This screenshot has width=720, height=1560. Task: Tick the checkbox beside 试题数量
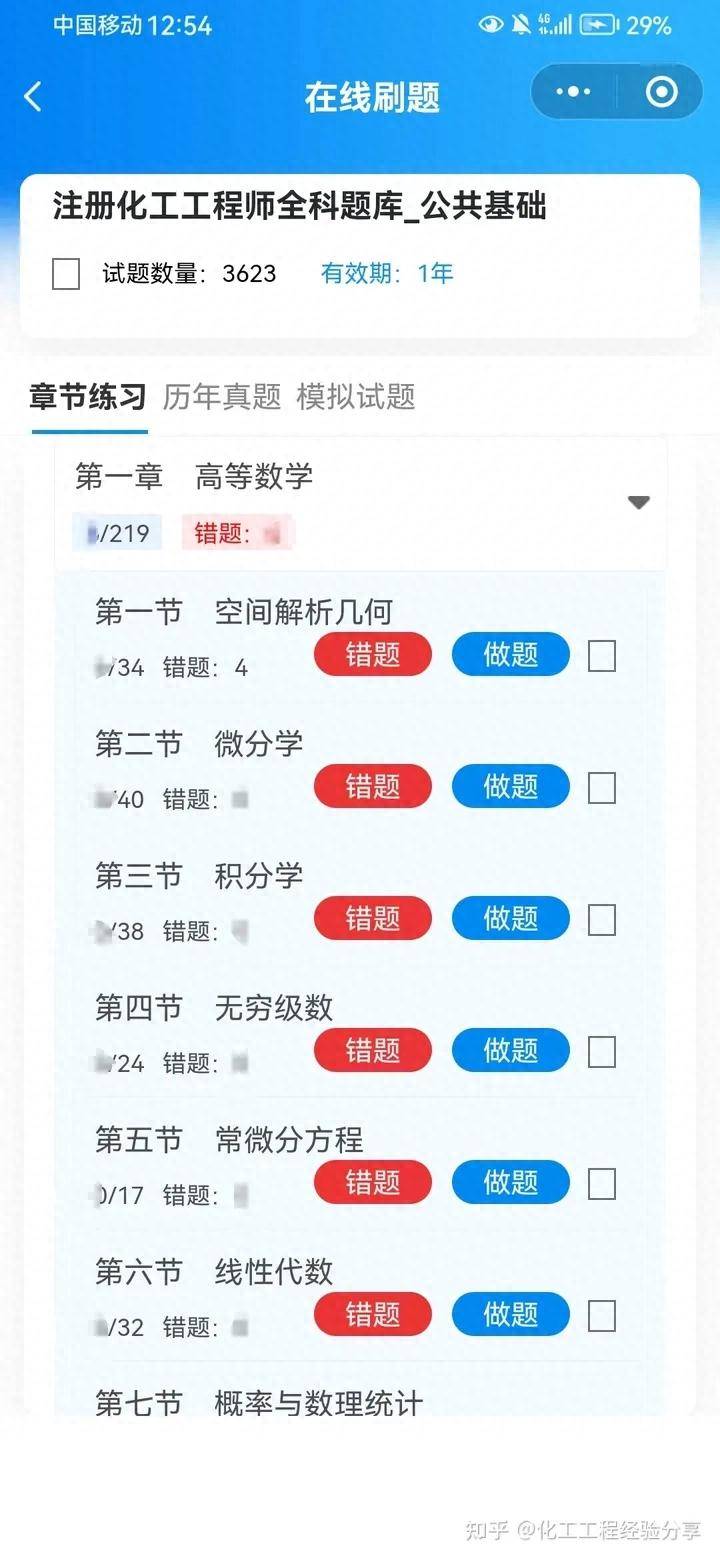(x=66, y=273)
